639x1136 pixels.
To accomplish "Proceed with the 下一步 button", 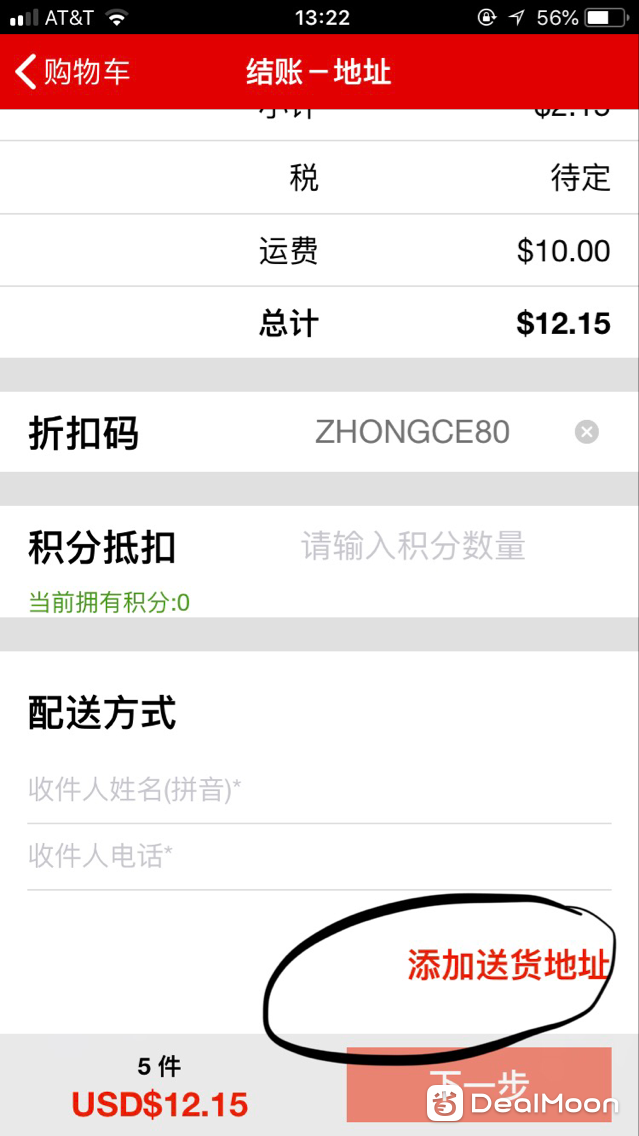I will coord(479,1084).
